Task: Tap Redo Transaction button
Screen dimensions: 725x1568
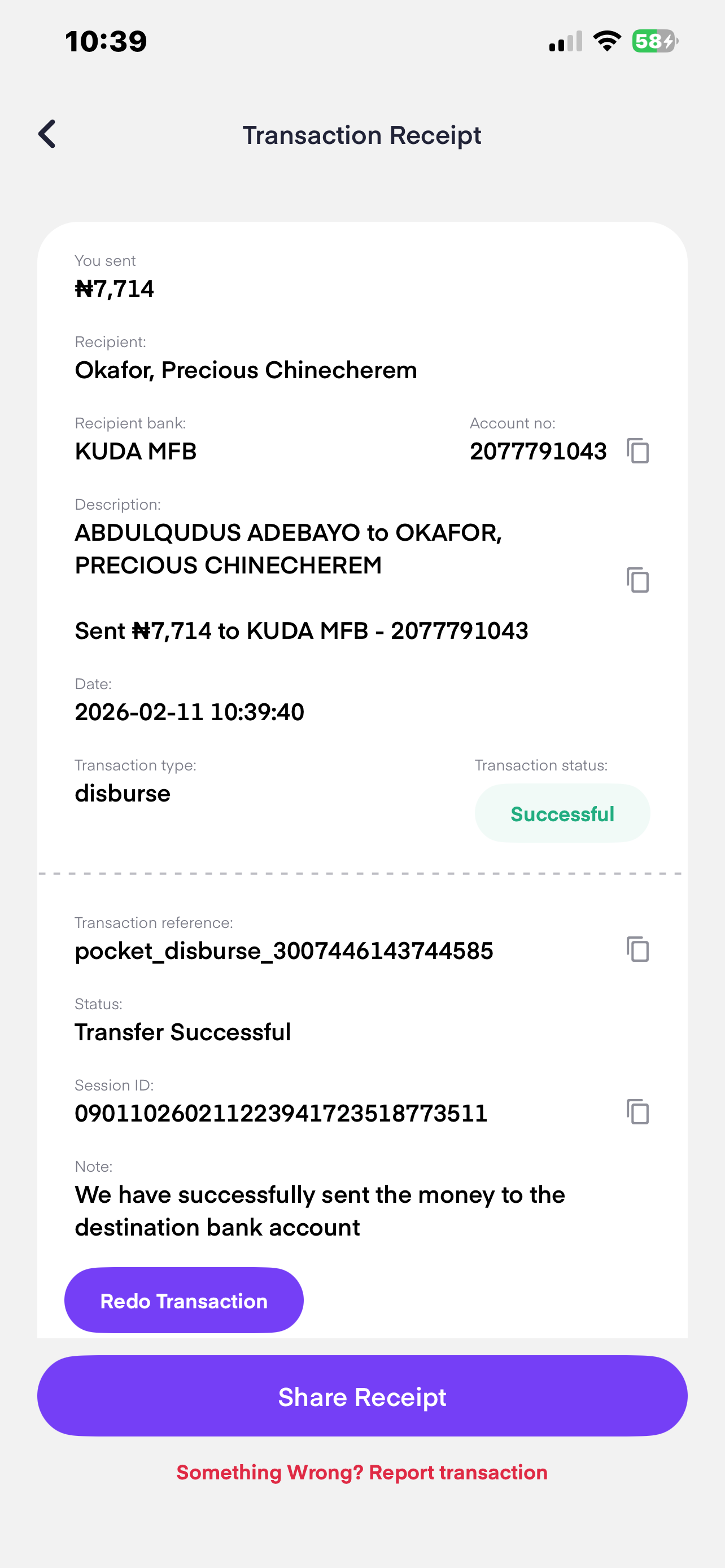Action: (x=184, y=1301)
